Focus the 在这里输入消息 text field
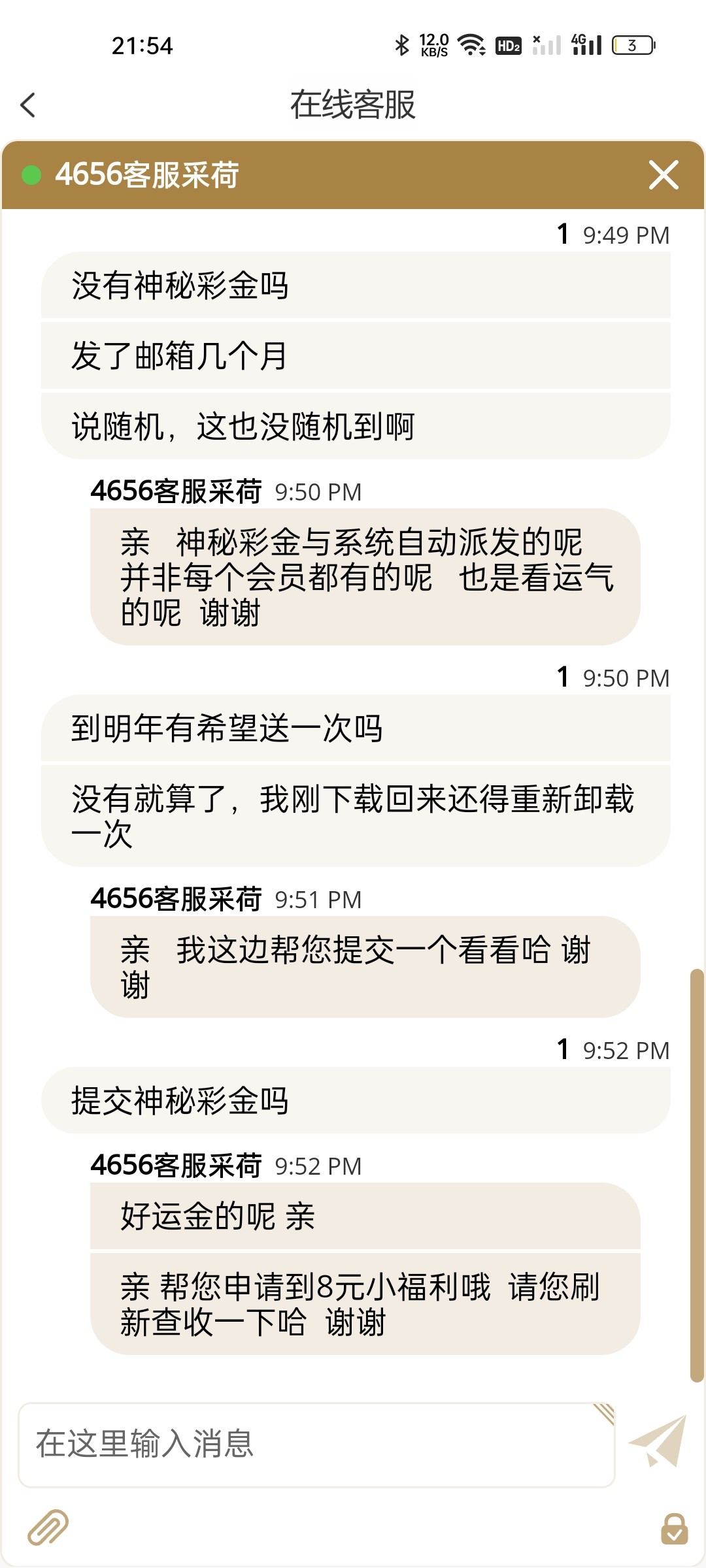This screenshot has height=1568, width=706. click(x=316, y=1445)
